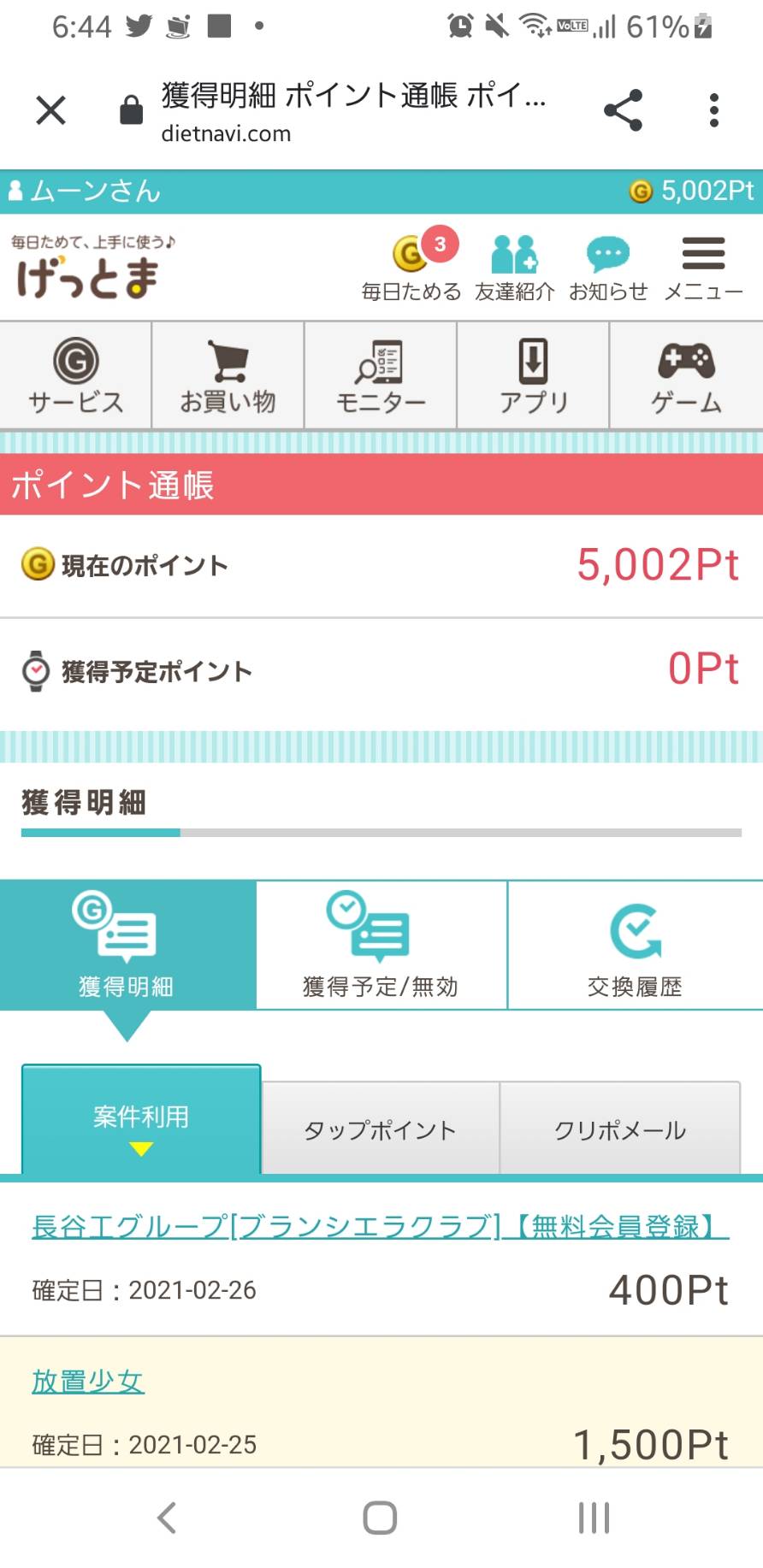Open the 放置少女 link

88,1381
